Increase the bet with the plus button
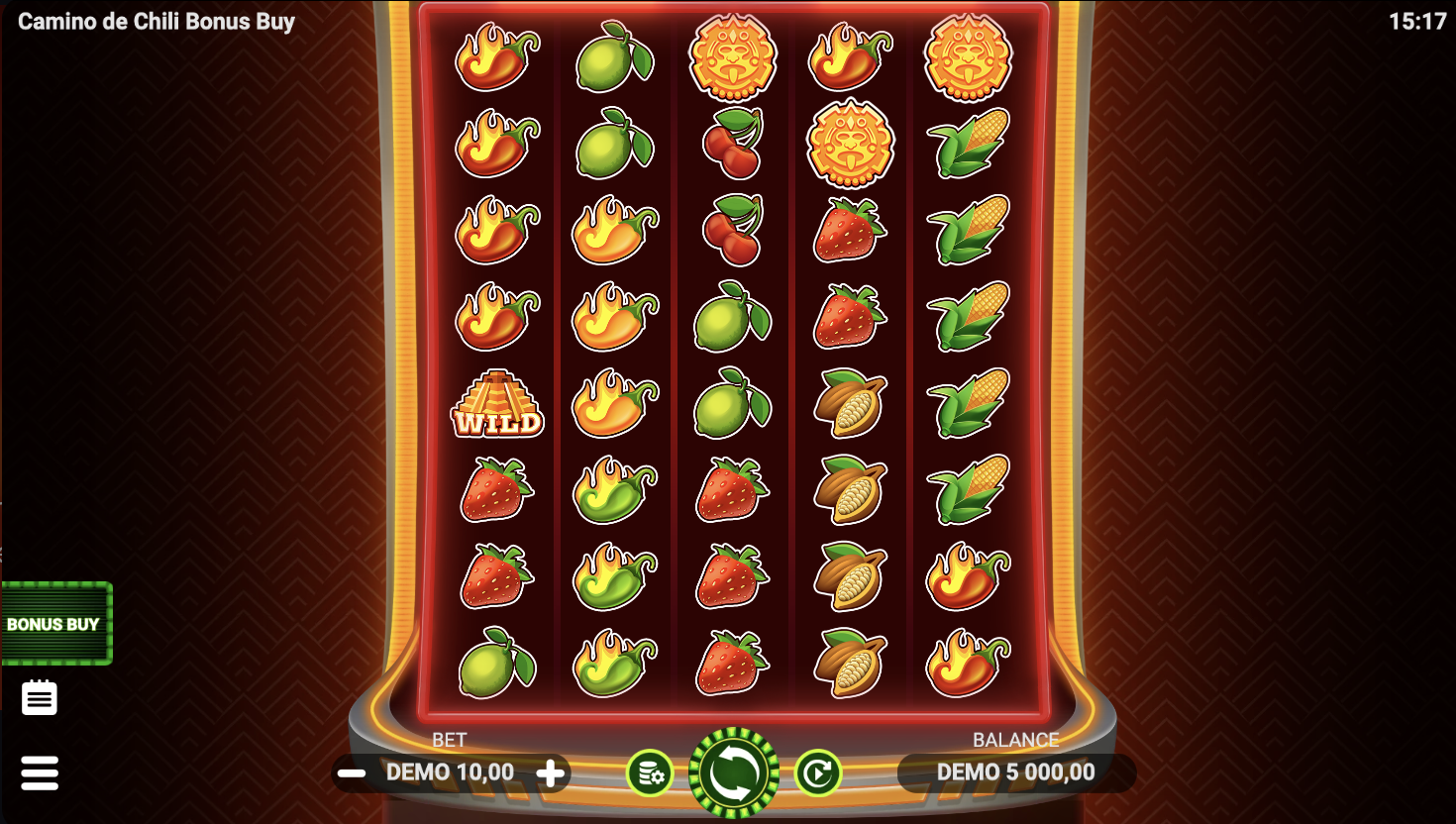 [x=551, y=773]
